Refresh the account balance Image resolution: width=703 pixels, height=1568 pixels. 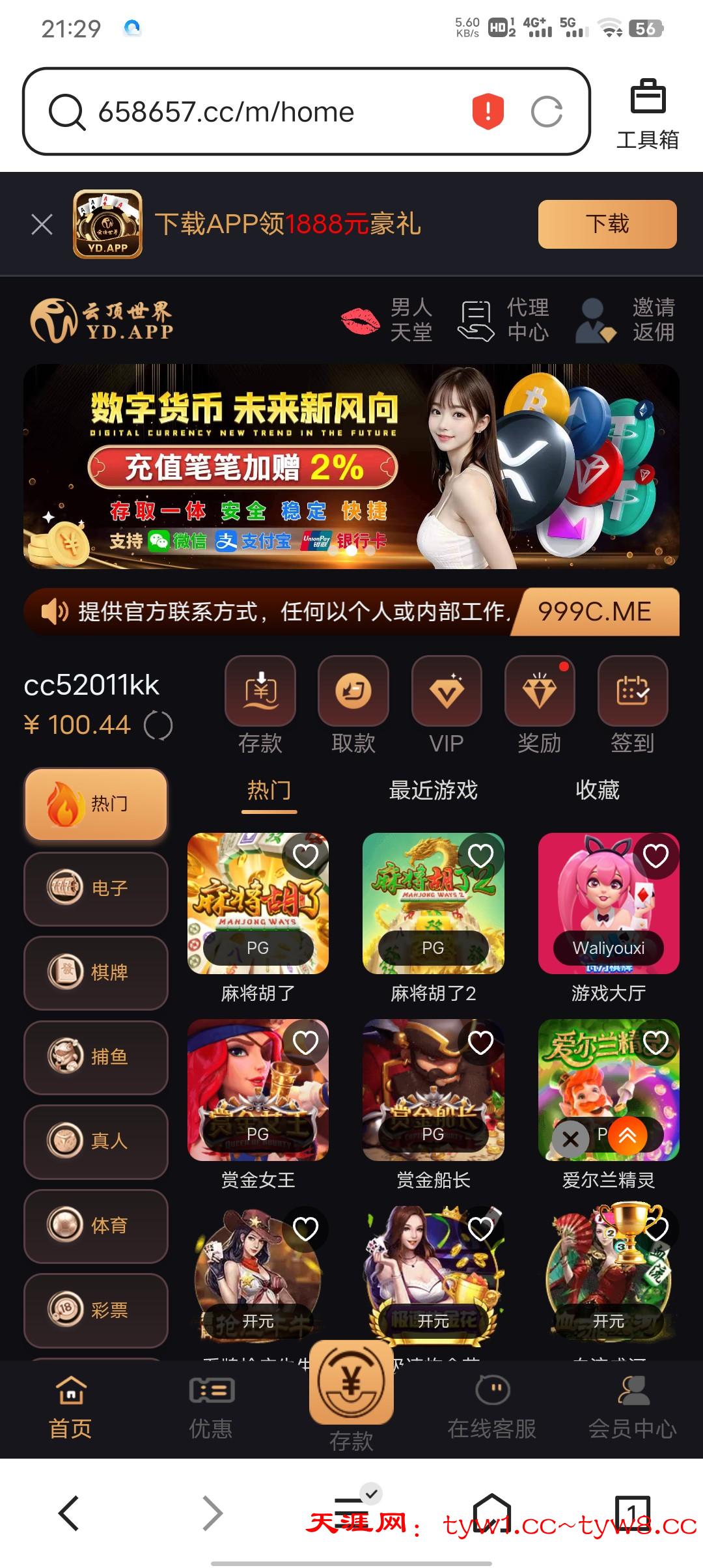coord(158,725)
